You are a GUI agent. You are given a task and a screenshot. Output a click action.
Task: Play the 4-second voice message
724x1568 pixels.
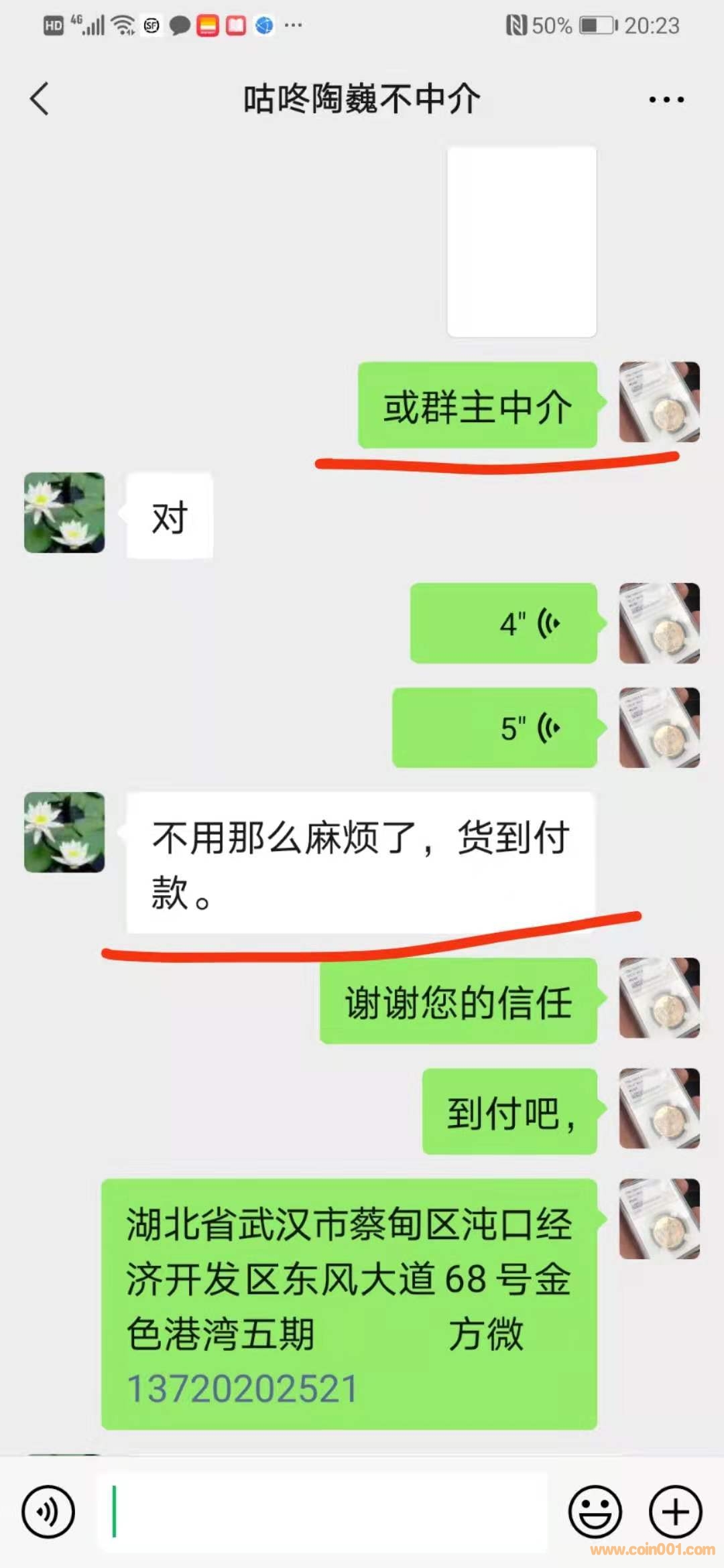point(504,623)
